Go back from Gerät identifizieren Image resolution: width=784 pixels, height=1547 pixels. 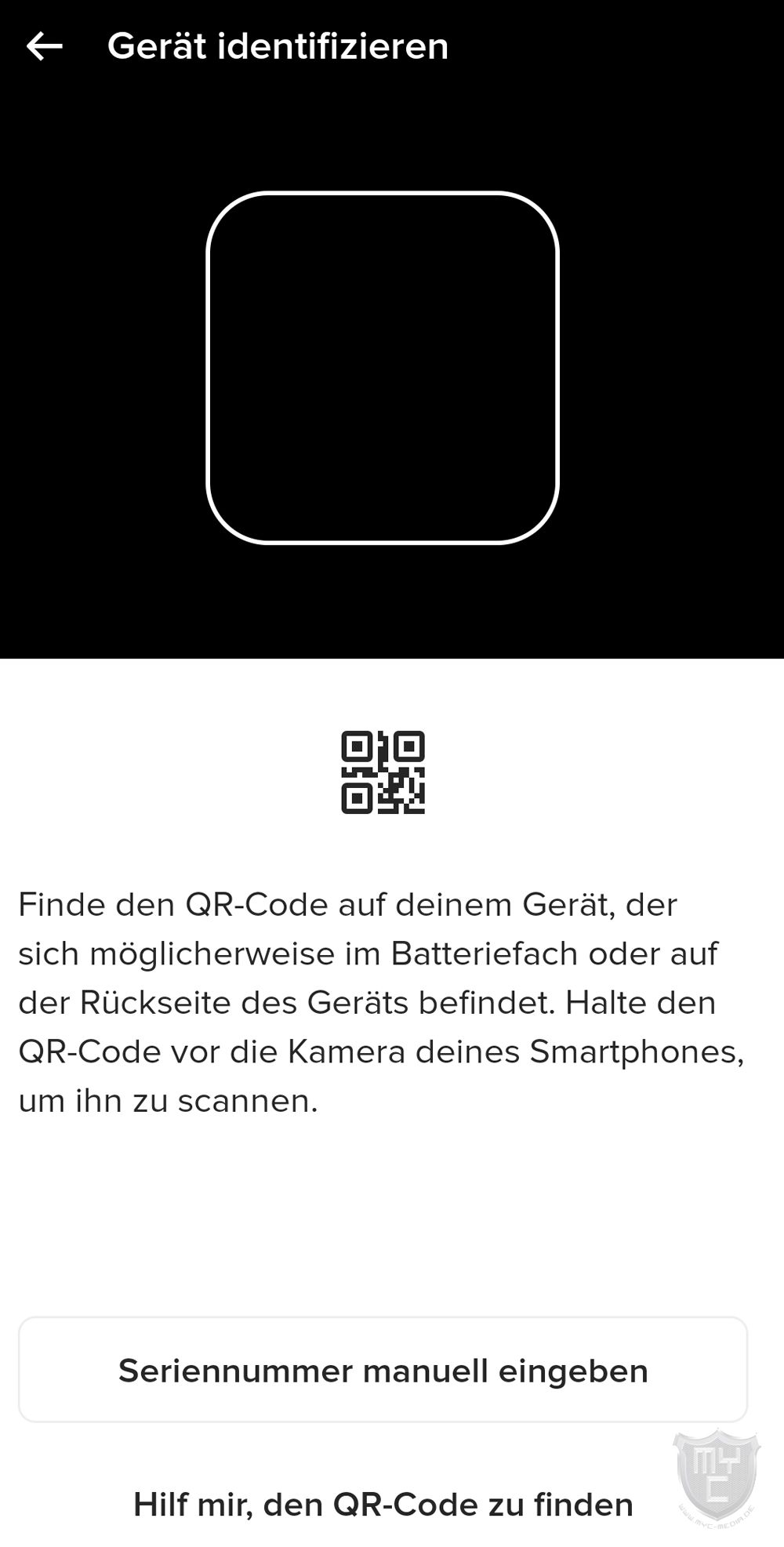[44, 47]
